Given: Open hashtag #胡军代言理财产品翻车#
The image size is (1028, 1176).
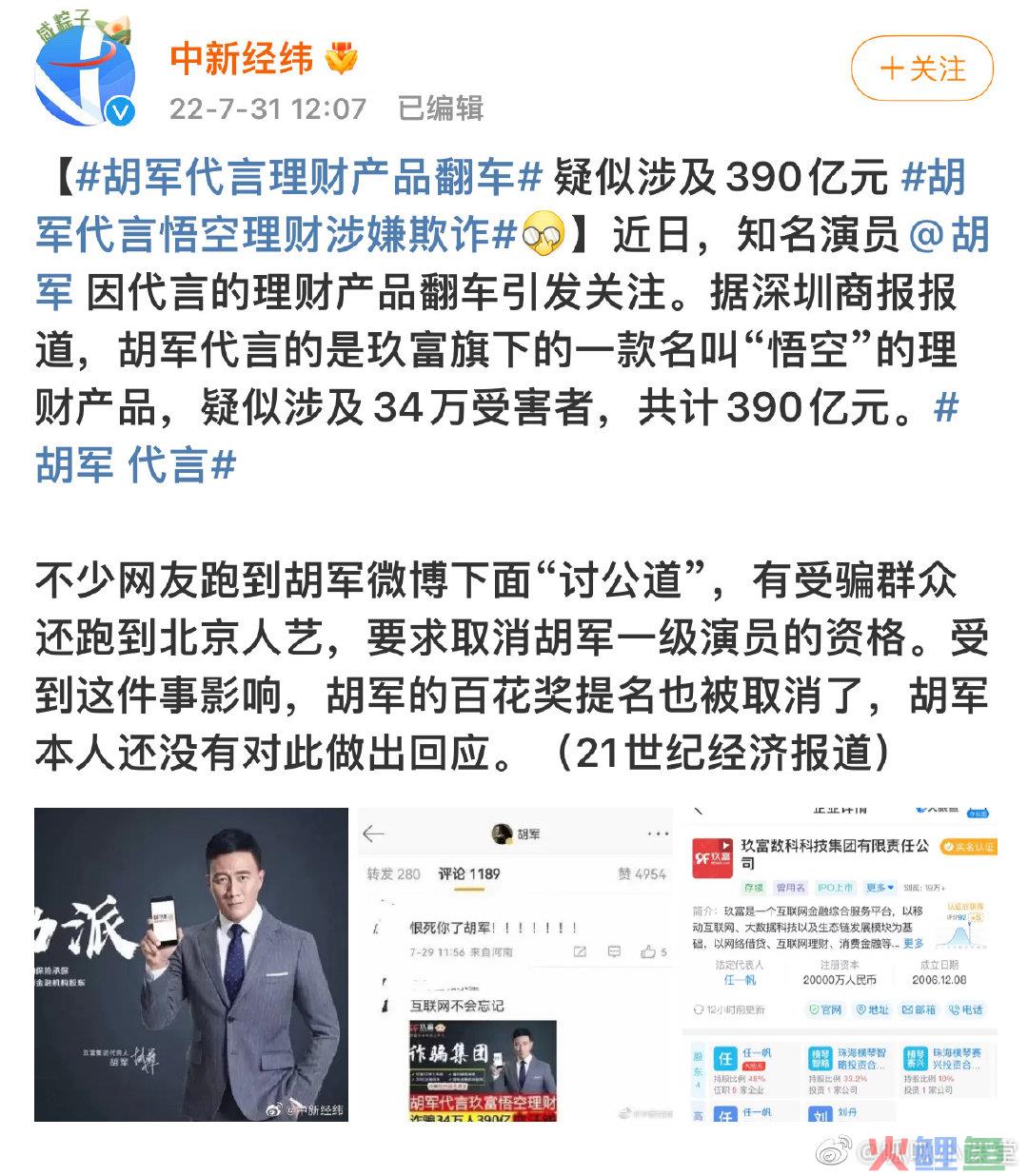Looking at the screenshot, I should point(306,178).
